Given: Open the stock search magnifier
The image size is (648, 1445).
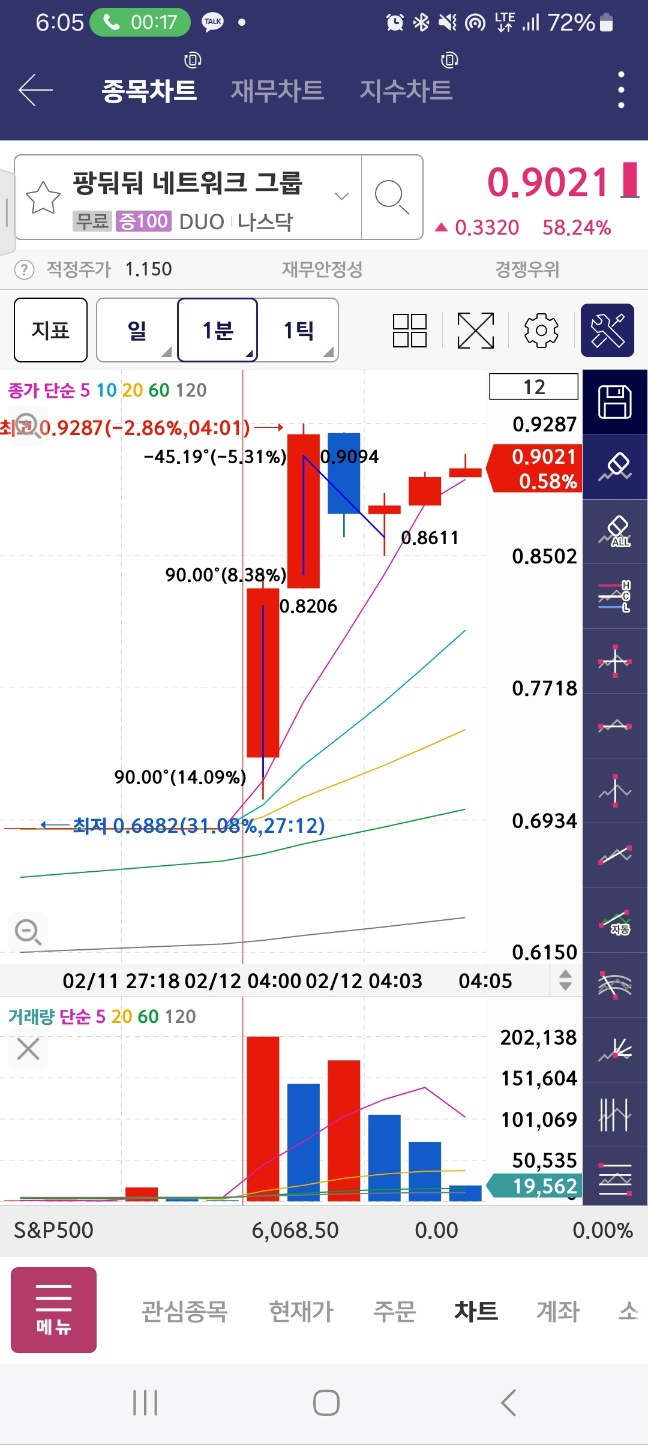Looking at the screenshot, I should point(392,197).
